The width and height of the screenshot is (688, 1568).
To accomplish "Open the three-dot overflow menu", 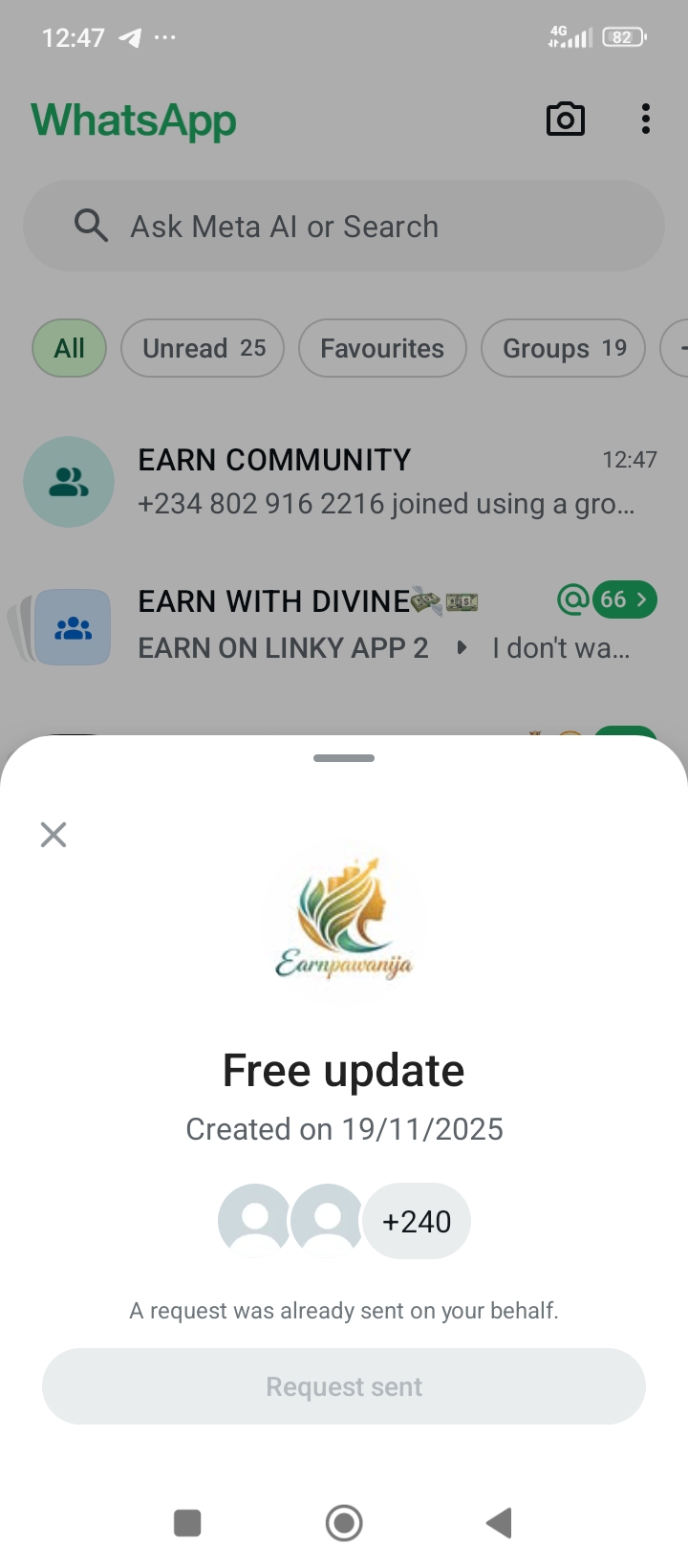I will pos(646,120).
